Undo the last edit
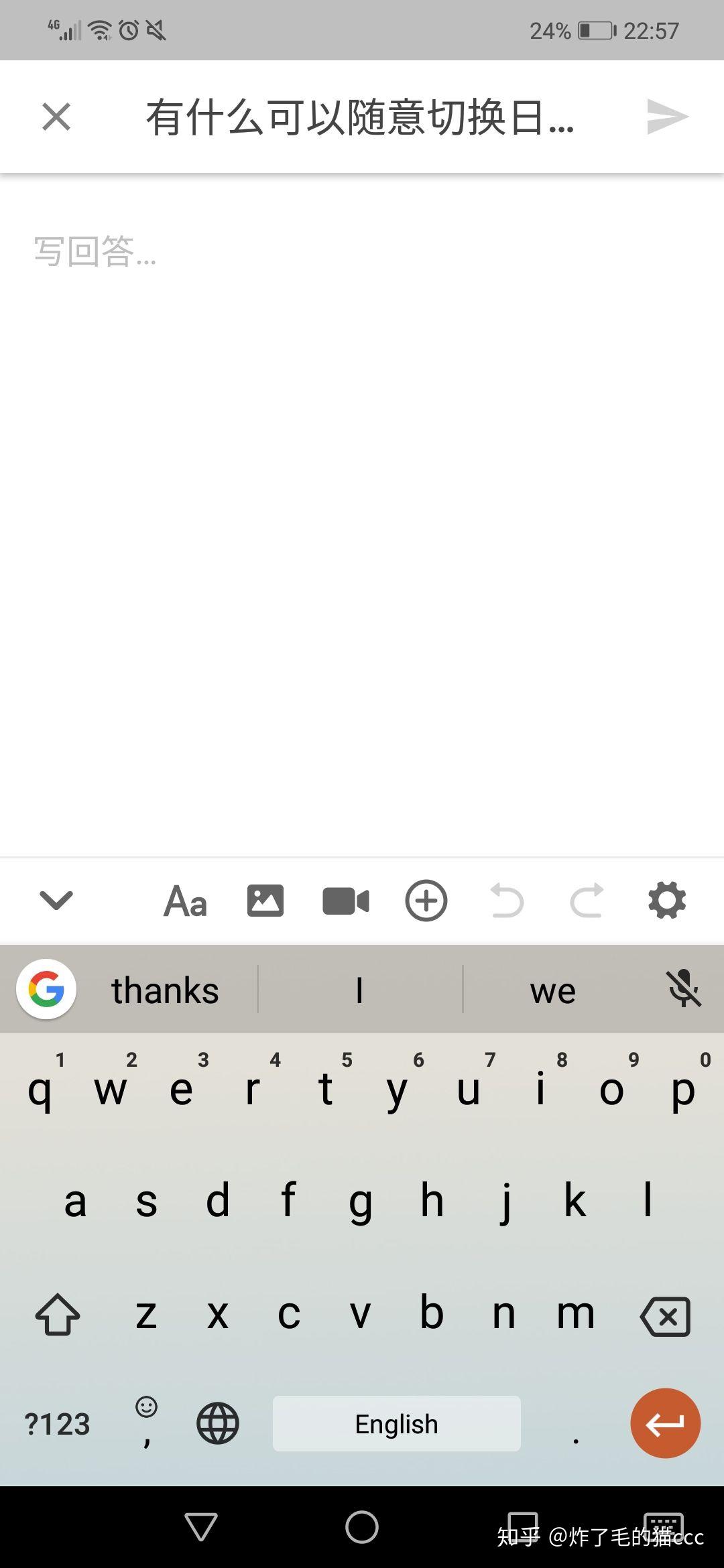The image size is (724, 1568). pyautogui.click(x=507, y=900)
